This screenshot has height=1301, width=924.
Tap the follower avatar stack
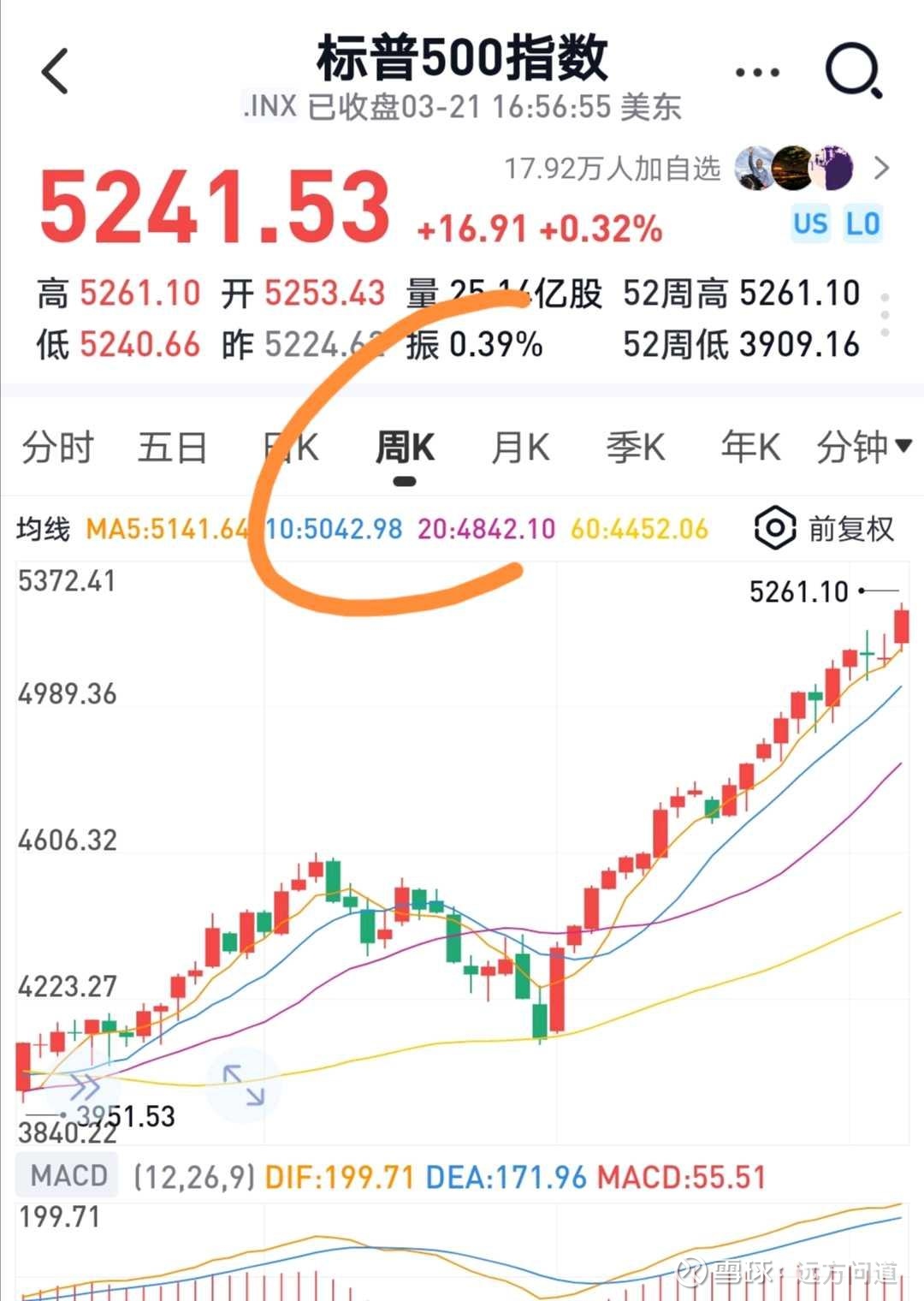tap(791, 168)
